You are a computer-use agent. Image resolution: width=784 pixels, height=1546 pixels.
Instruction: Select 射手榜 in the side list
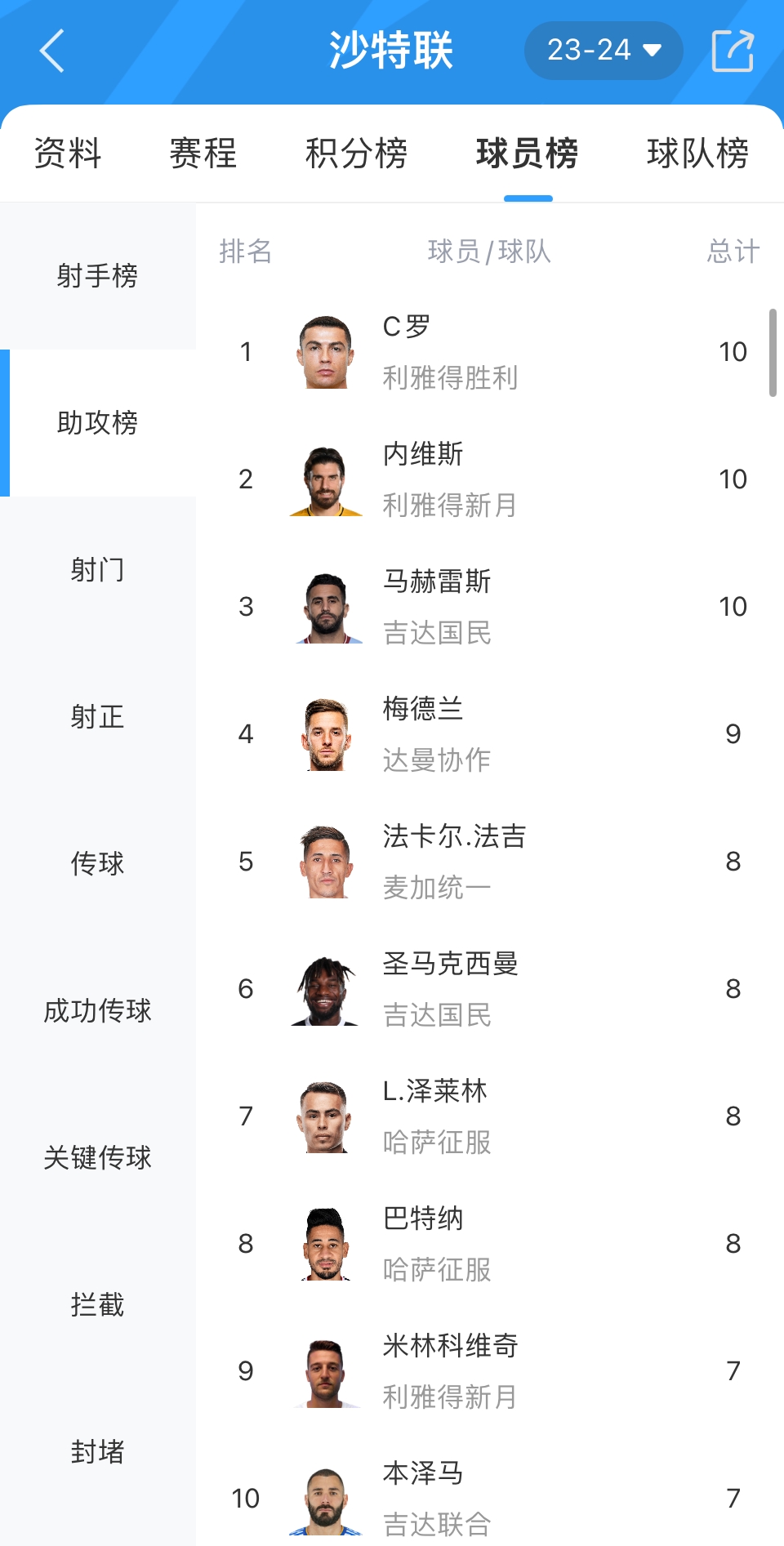pyautogui.click(x=97, y=276)
